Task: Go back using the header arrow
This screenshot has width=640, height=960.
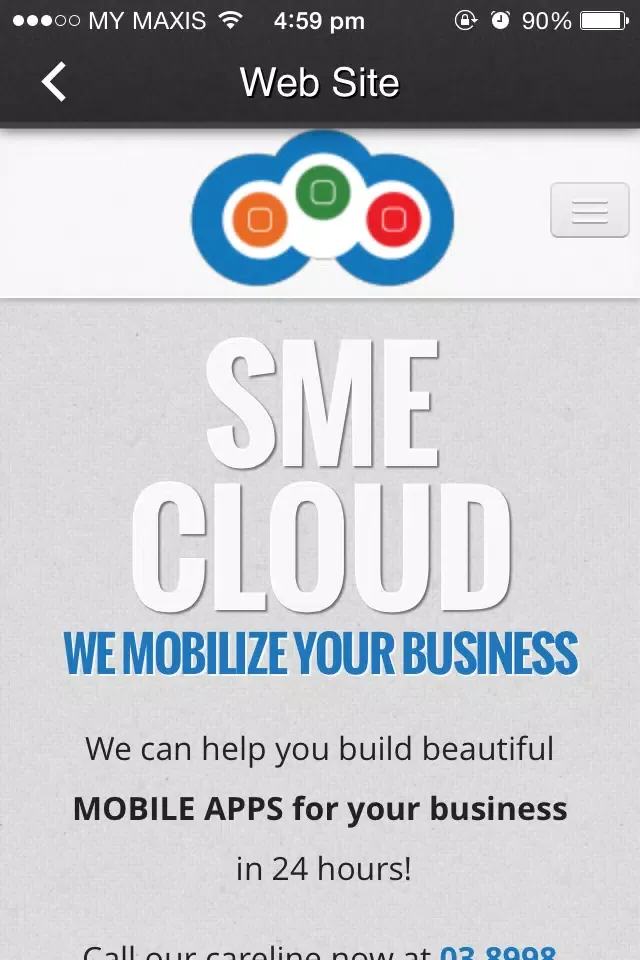Action: 55,82
